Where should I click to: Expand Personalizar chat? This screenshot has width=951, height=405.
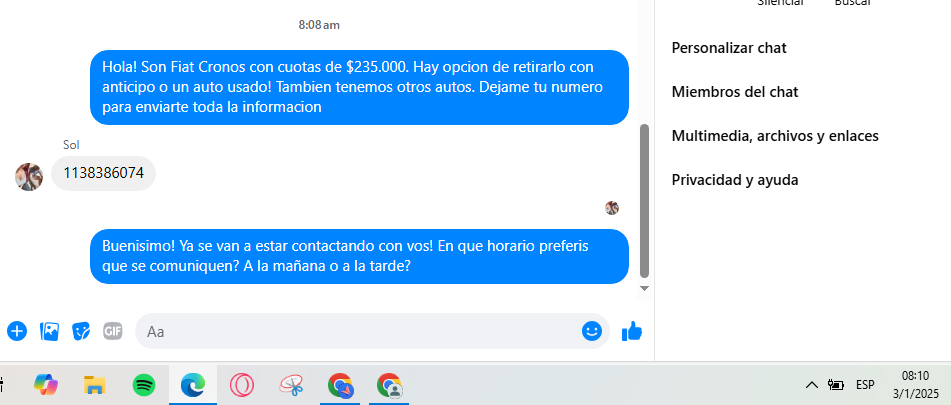[729, 47]
